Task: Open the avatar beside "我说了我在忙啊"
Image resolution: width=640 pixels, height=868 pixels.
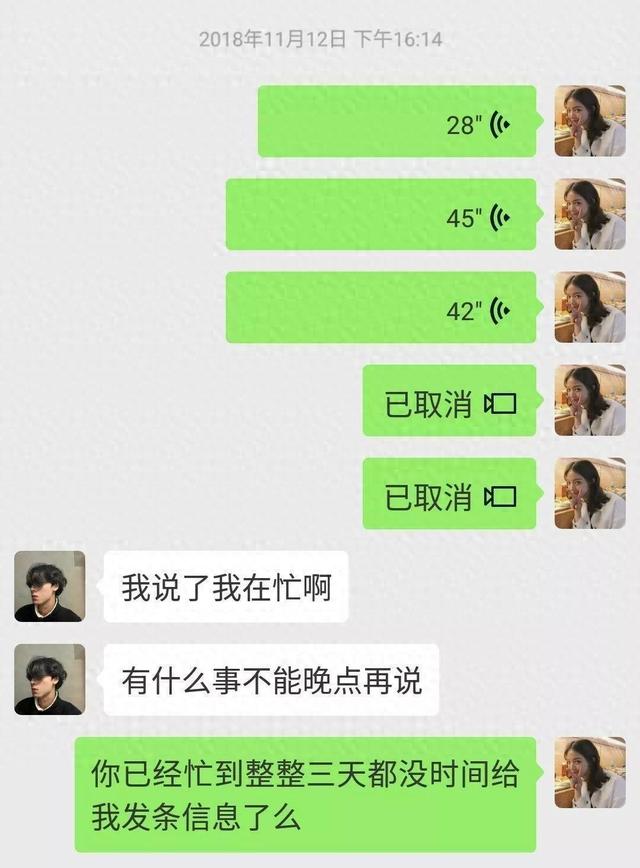Action: click(49, 587)
